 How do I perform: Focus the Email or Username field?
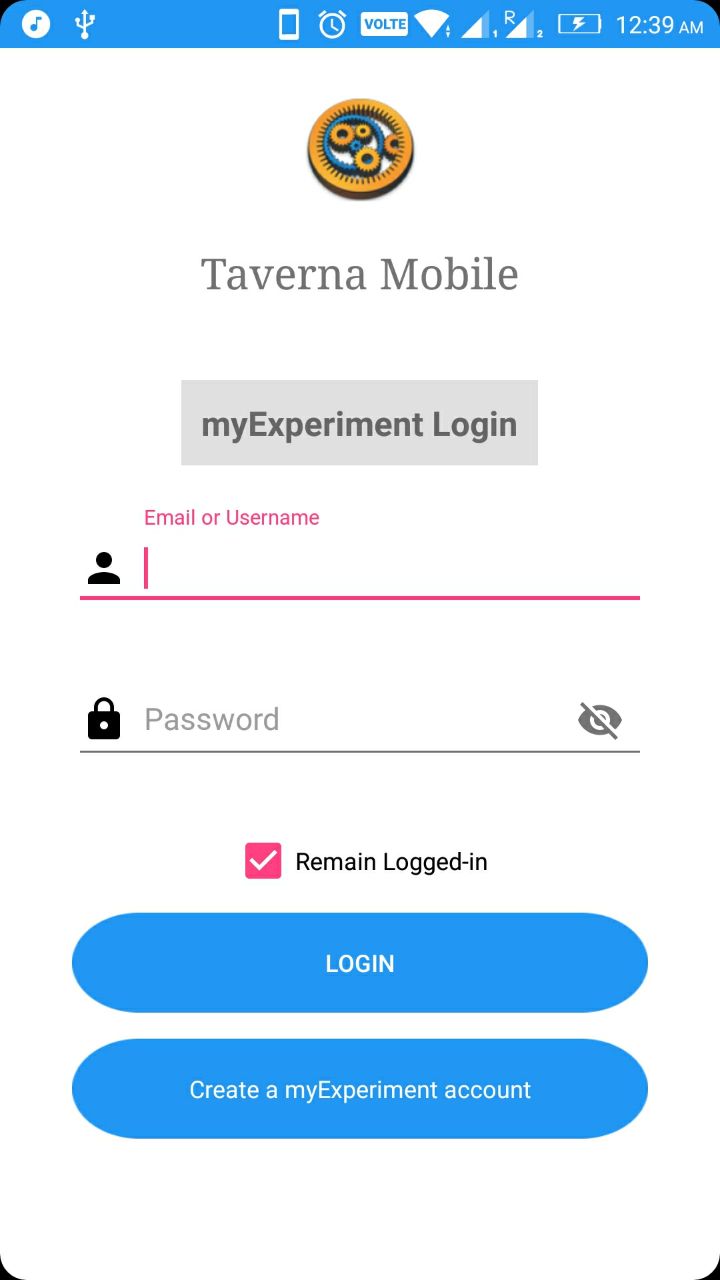point(390,569)
